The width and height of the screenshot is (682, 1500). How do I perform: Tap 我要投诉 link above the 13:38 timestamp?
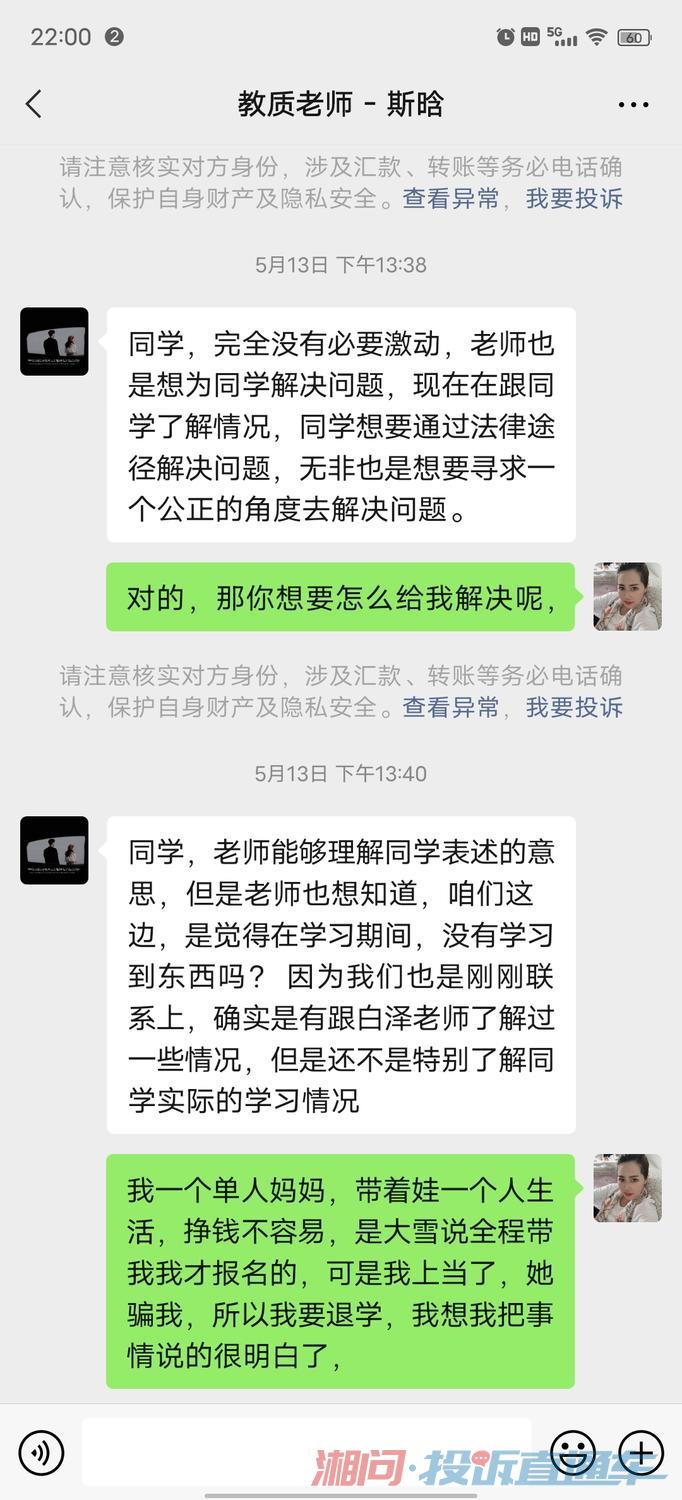pyautogui.click(x=574, y=199)
